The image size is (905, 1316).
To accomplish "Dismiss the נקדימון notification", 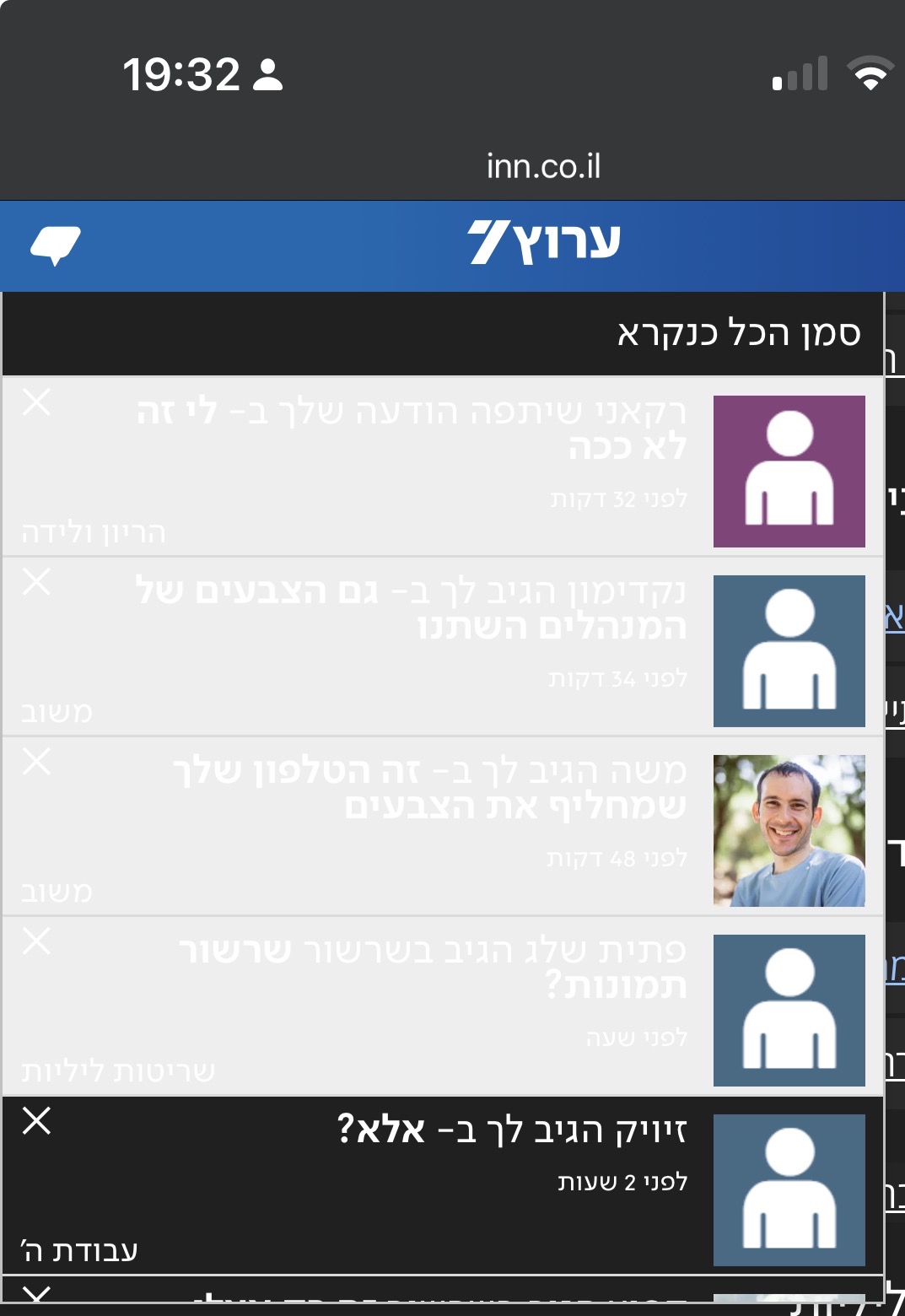I will pyautogui.click(x=36, y=582).
